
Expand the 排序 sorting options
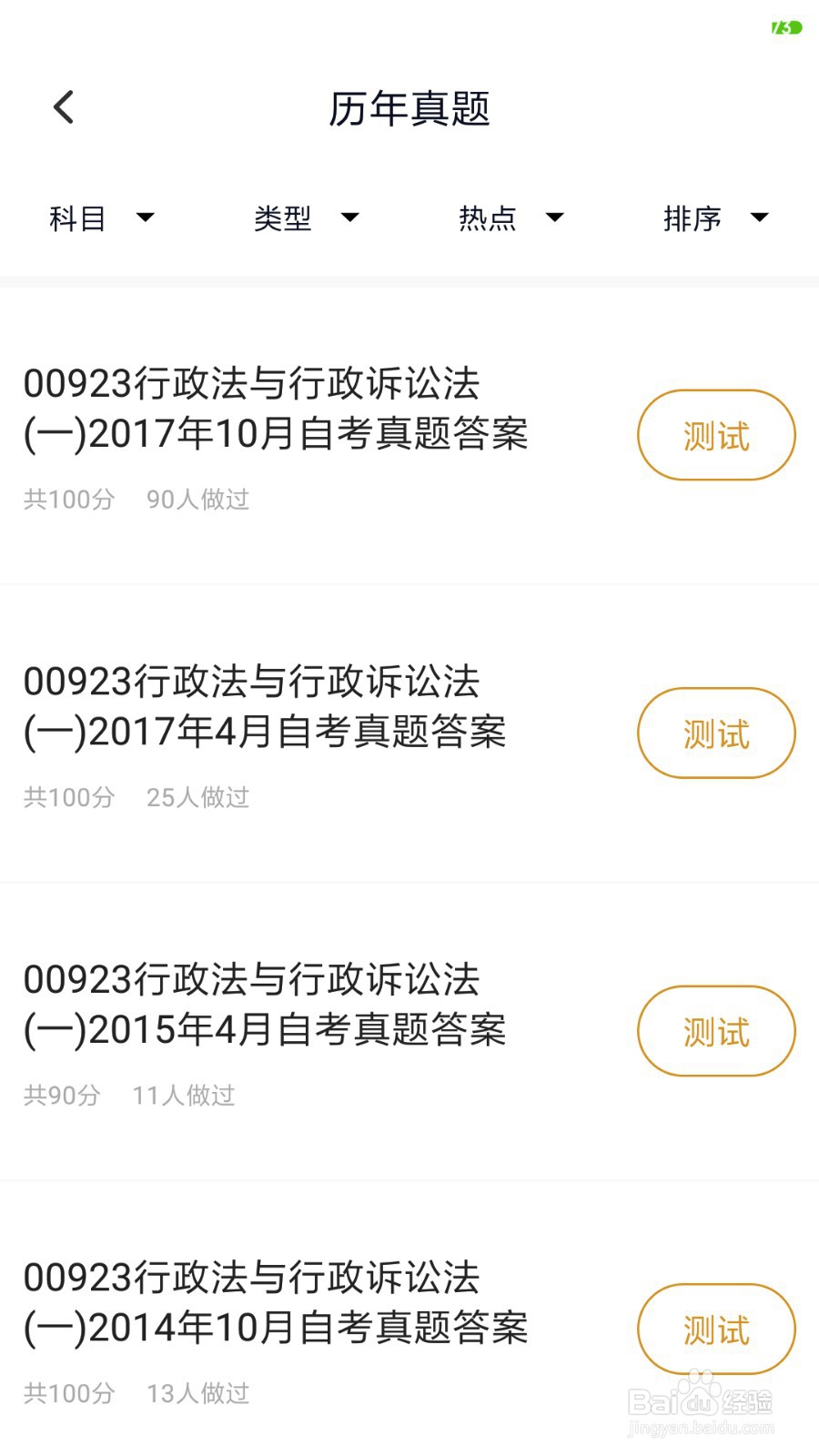(x=715, y=218)
